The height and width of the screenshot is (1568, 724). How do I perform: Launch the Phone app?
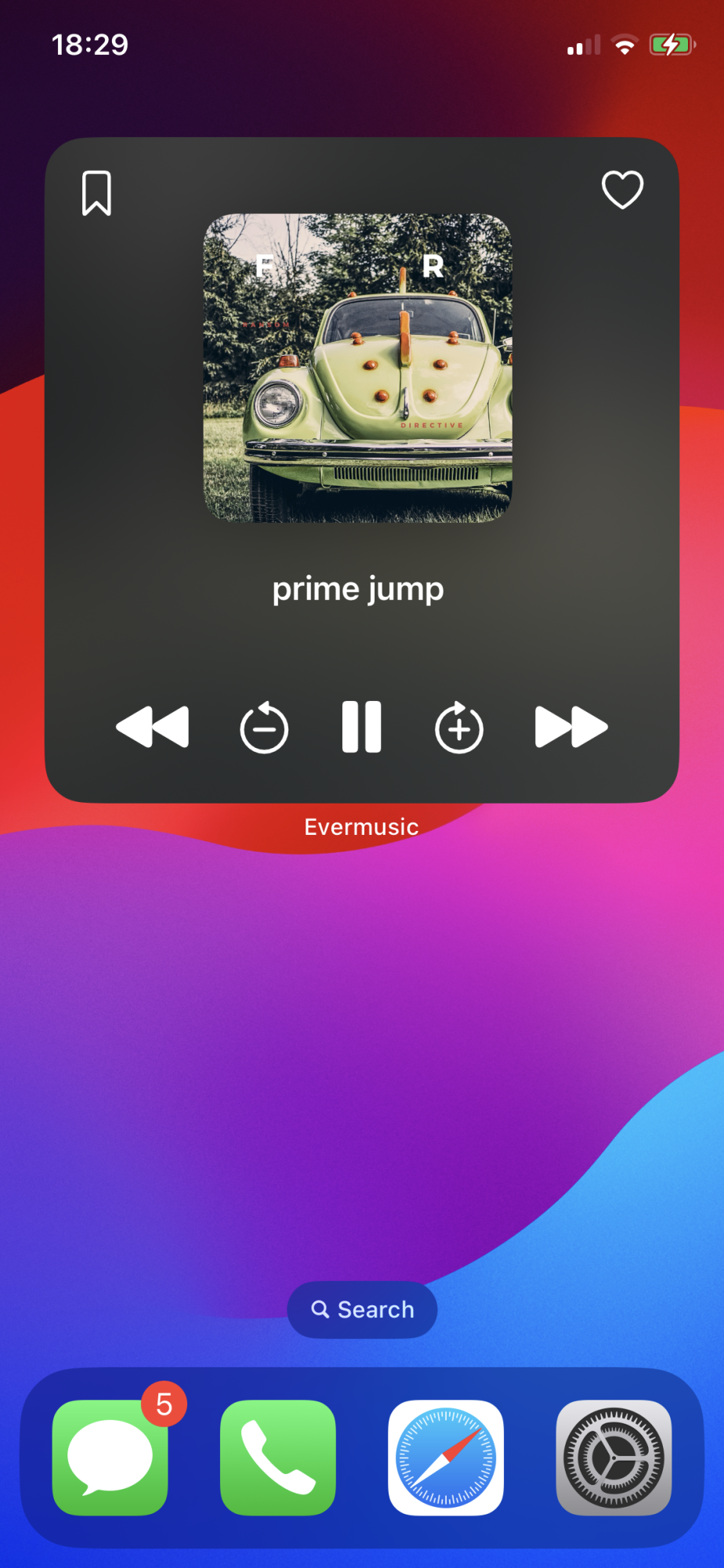(x=278, y=1457)
